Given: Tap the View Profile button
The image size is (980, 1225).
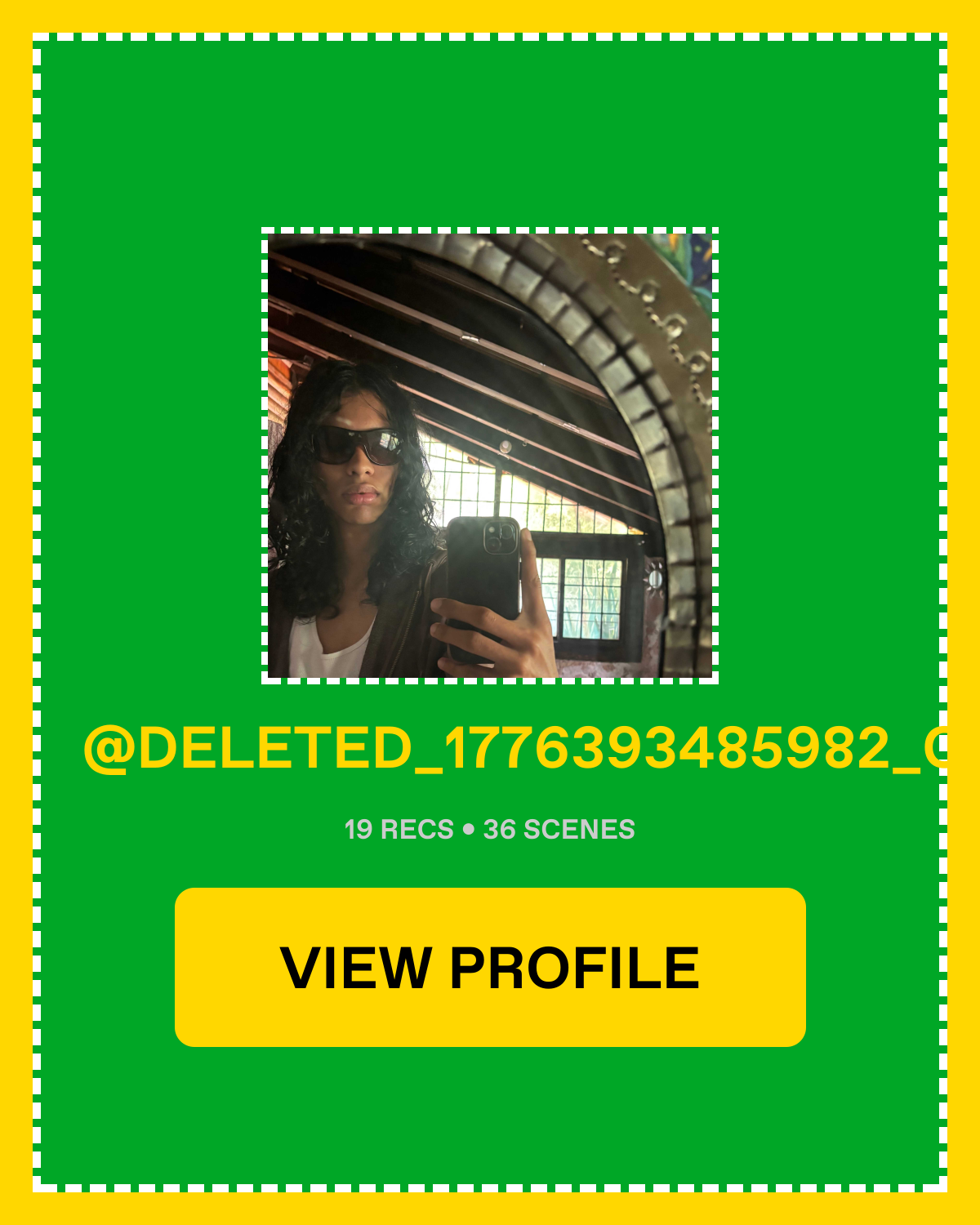Looking at the screenshot, I should [490, 967].
